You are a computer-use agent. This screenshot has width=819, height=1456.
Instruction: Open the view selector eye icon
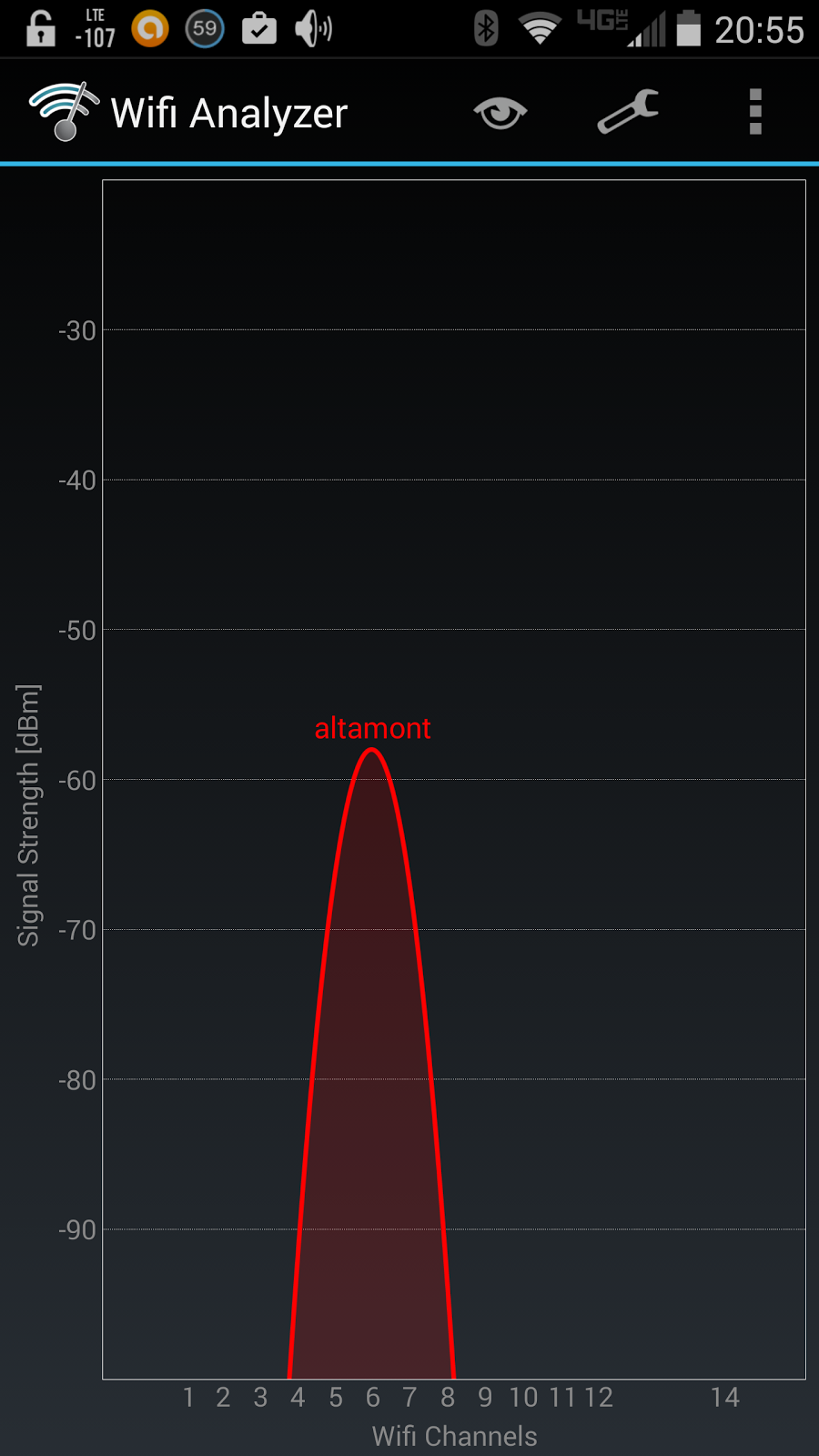(500, 113)
